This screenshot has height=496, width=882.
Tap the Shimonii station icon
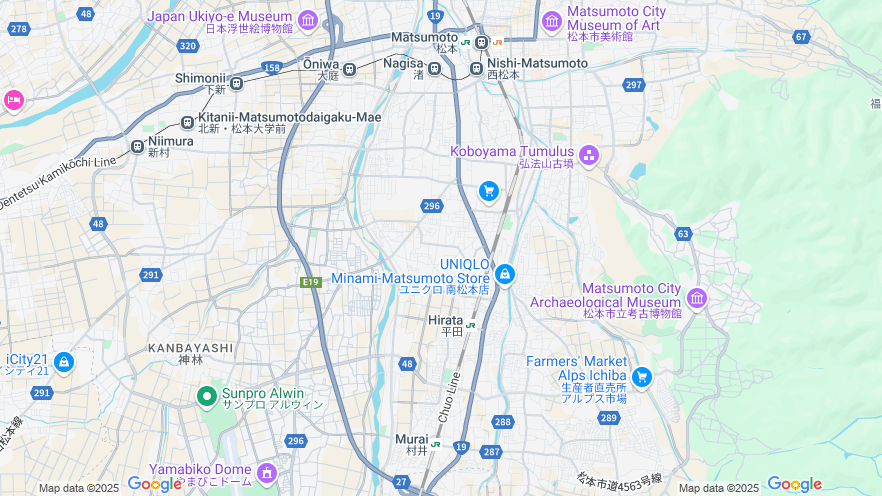coord(237,83)
